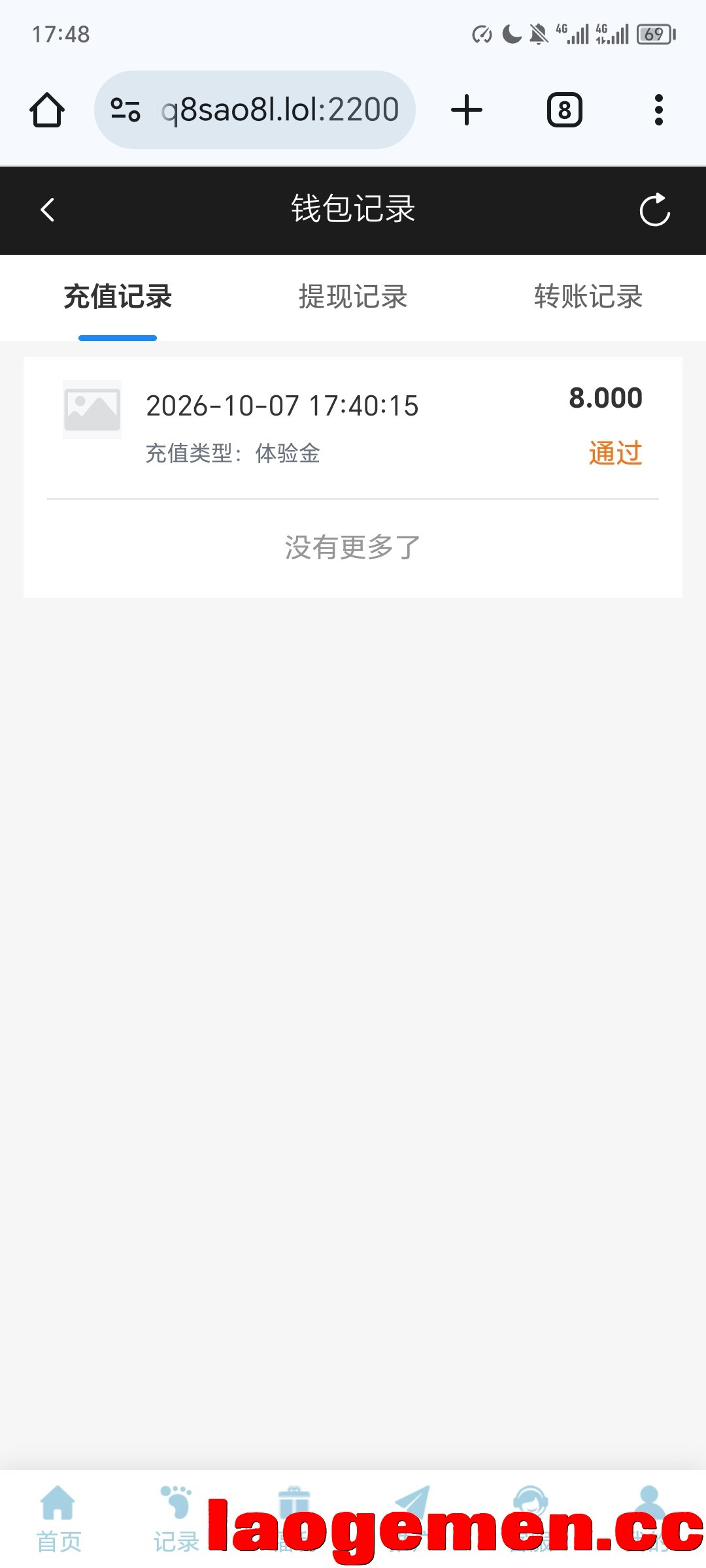
Task: Switch to the 转账记录 tab
Action: (x=588, y=297)
